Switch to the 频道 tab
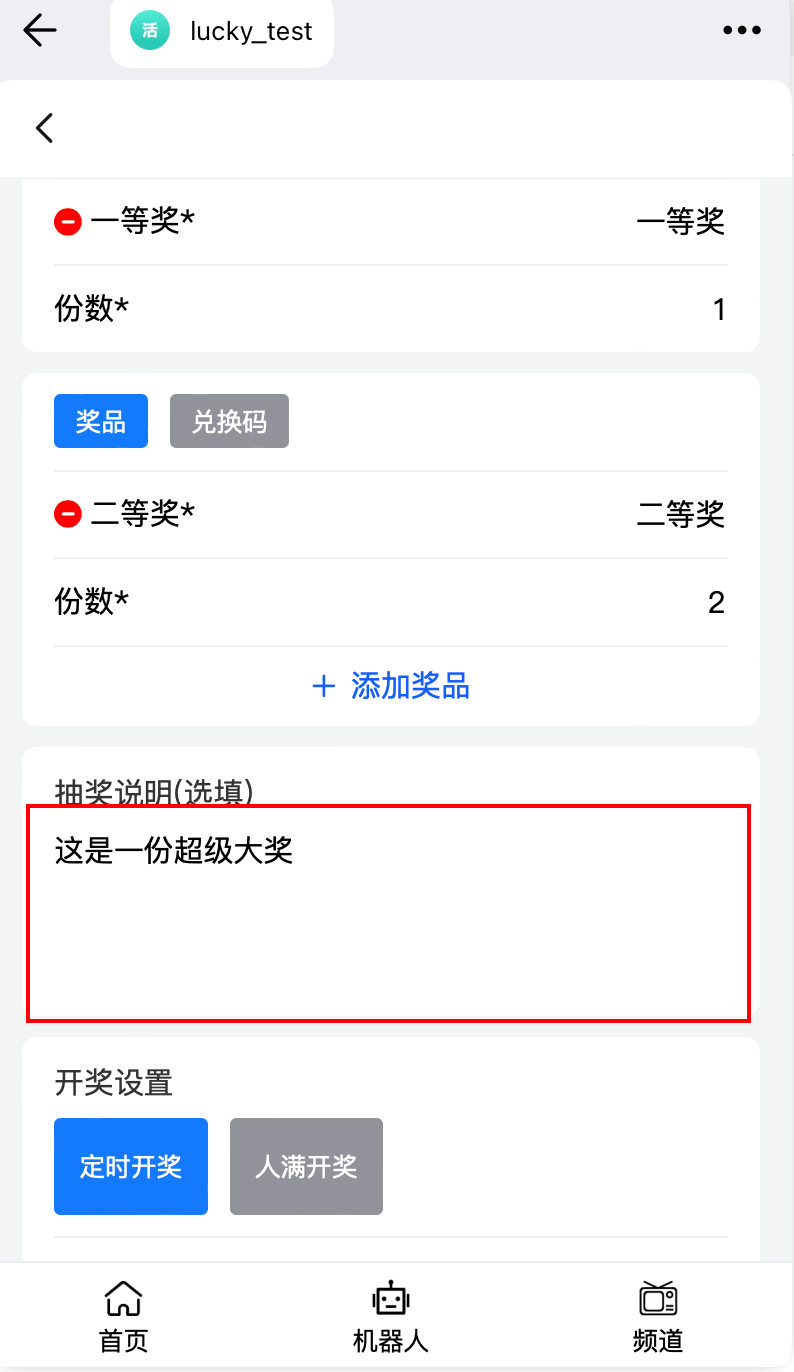Image resolution: width=794 pixels, height=1372 pixels. point(658,1316)
